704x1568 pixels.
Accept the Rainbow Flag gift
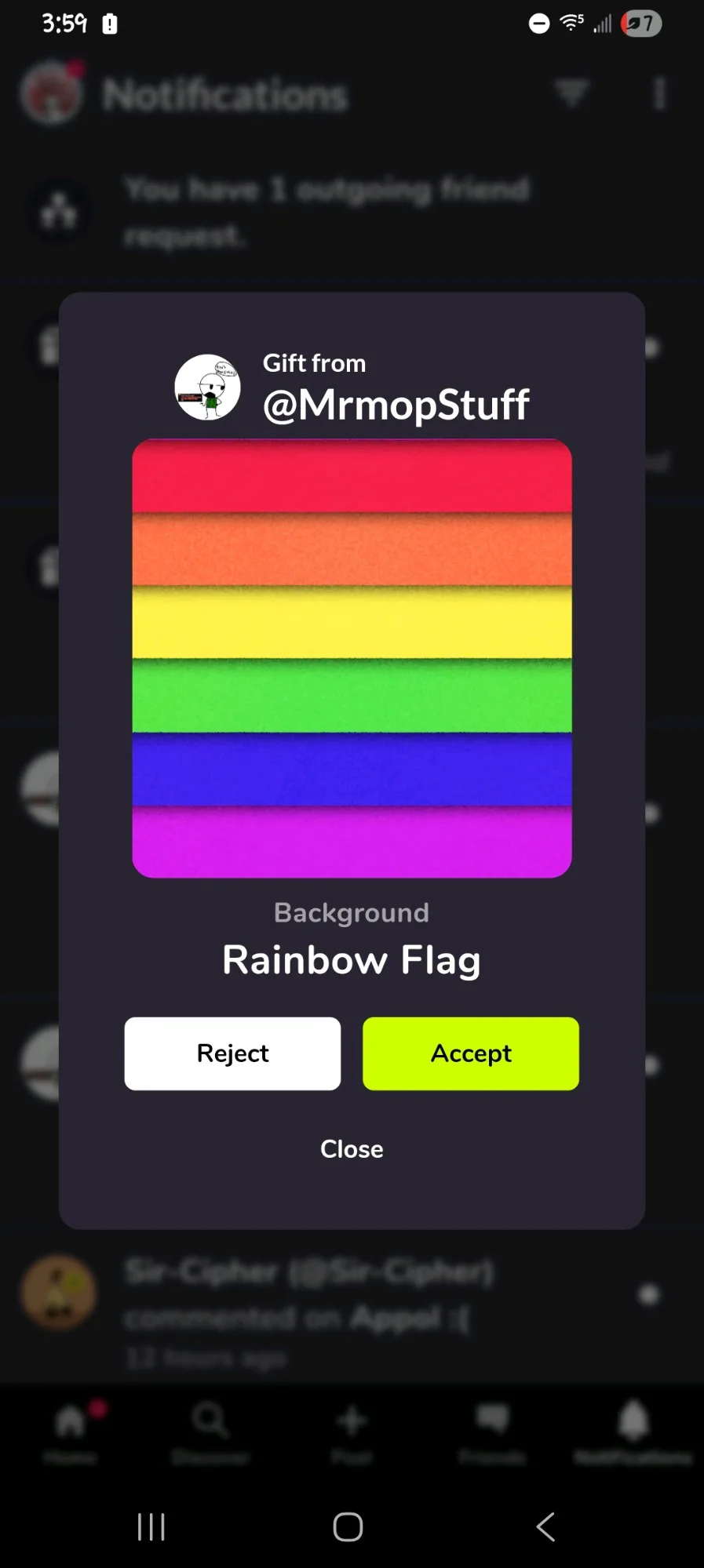tap(470, 1053)
